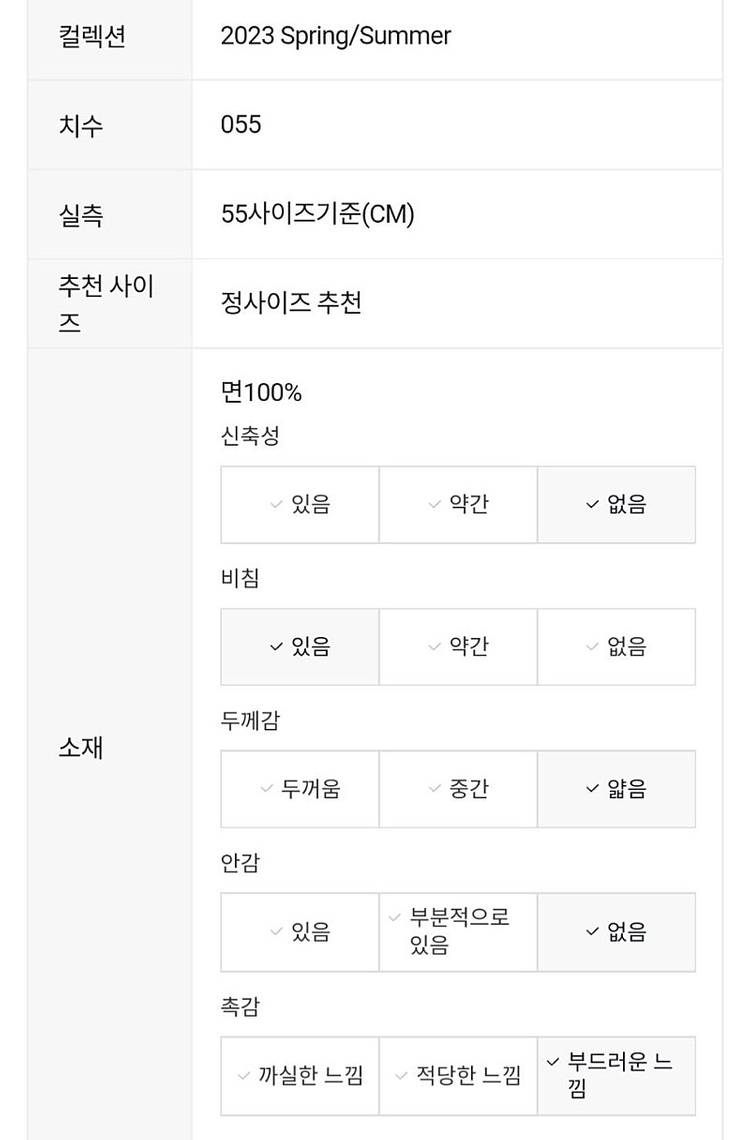Select 약간 in the 비침 row
This screenshot has width=750, height=1140.
[458, 647]
